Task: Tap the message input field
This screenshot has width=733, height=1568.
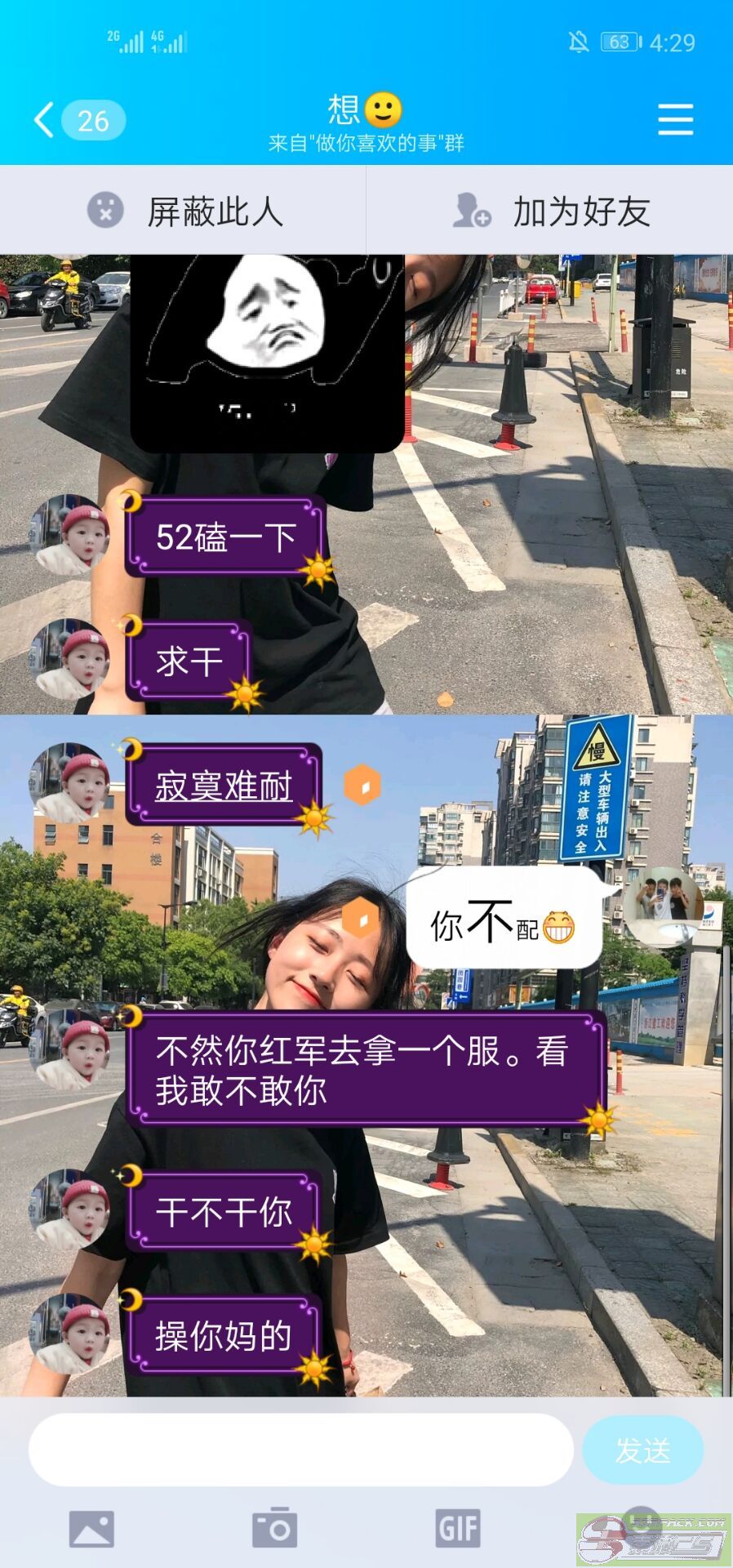Action: [300, 1450]
